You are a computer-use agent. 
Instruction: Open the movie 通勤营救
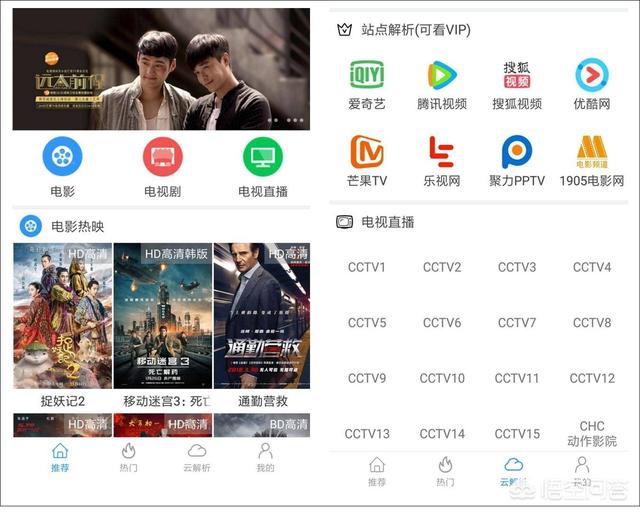click(x=261, y=316)
